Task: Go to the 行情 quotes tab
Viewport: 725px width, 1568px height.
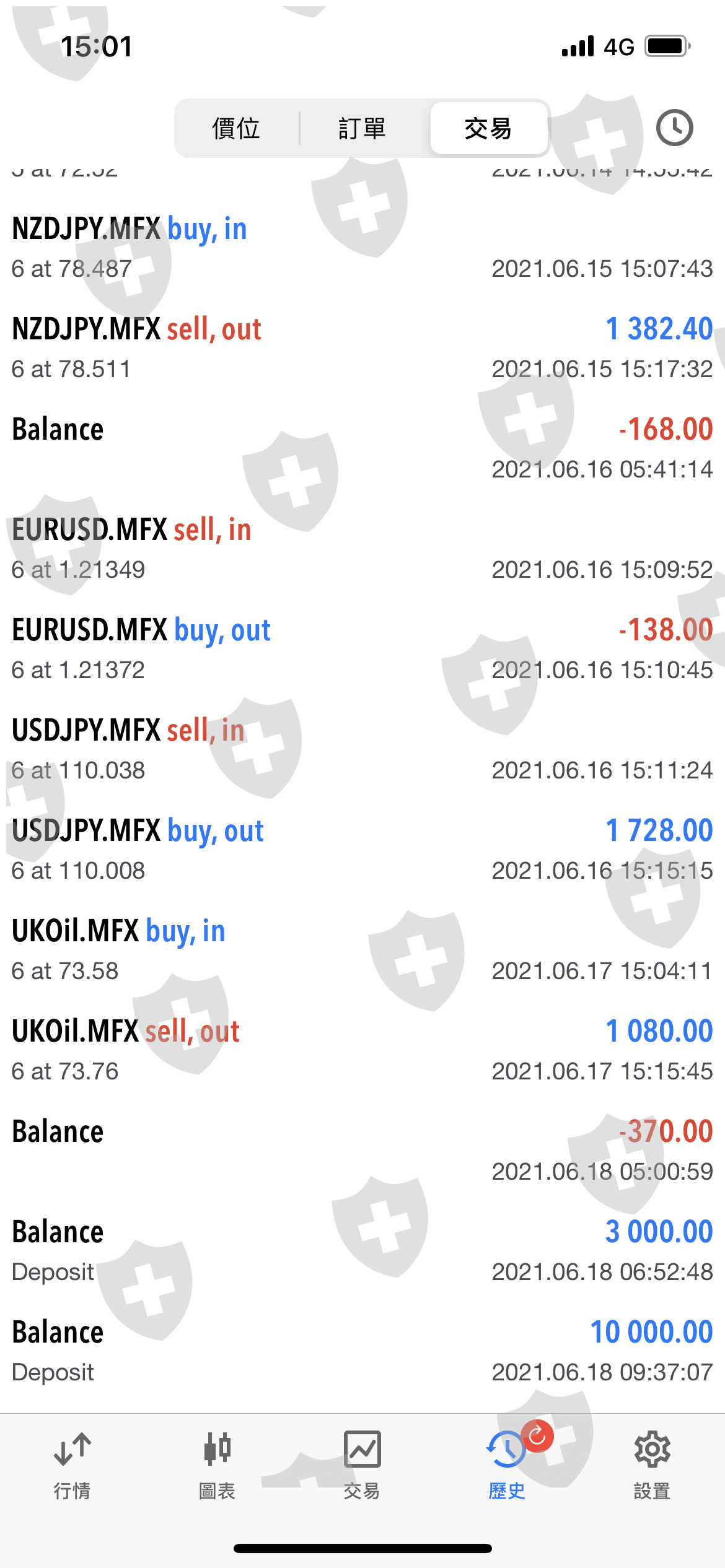Action: click(x=72, y=1464)
